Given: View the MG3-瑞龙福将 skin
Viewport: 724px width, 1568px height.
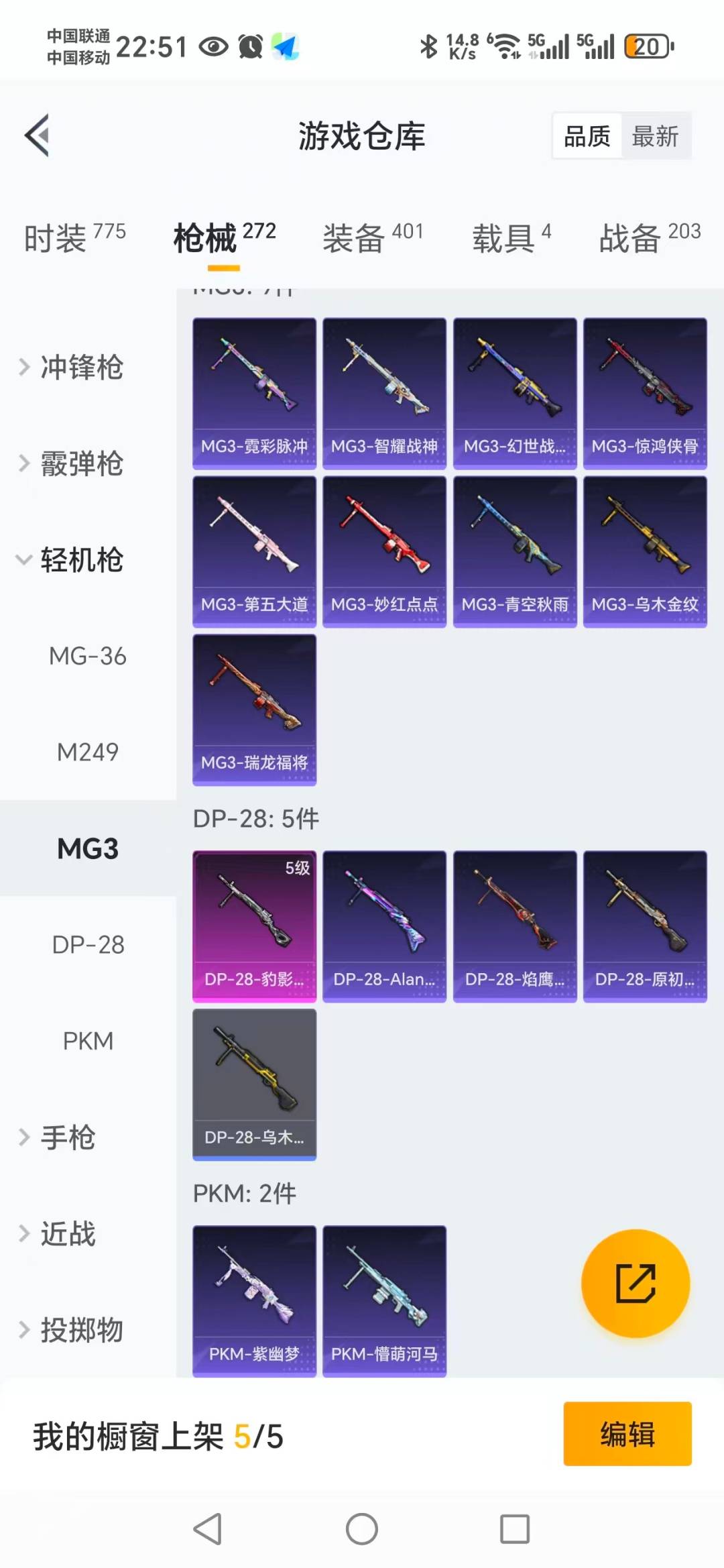Looking at the screenshot, I should click(254, 710).
